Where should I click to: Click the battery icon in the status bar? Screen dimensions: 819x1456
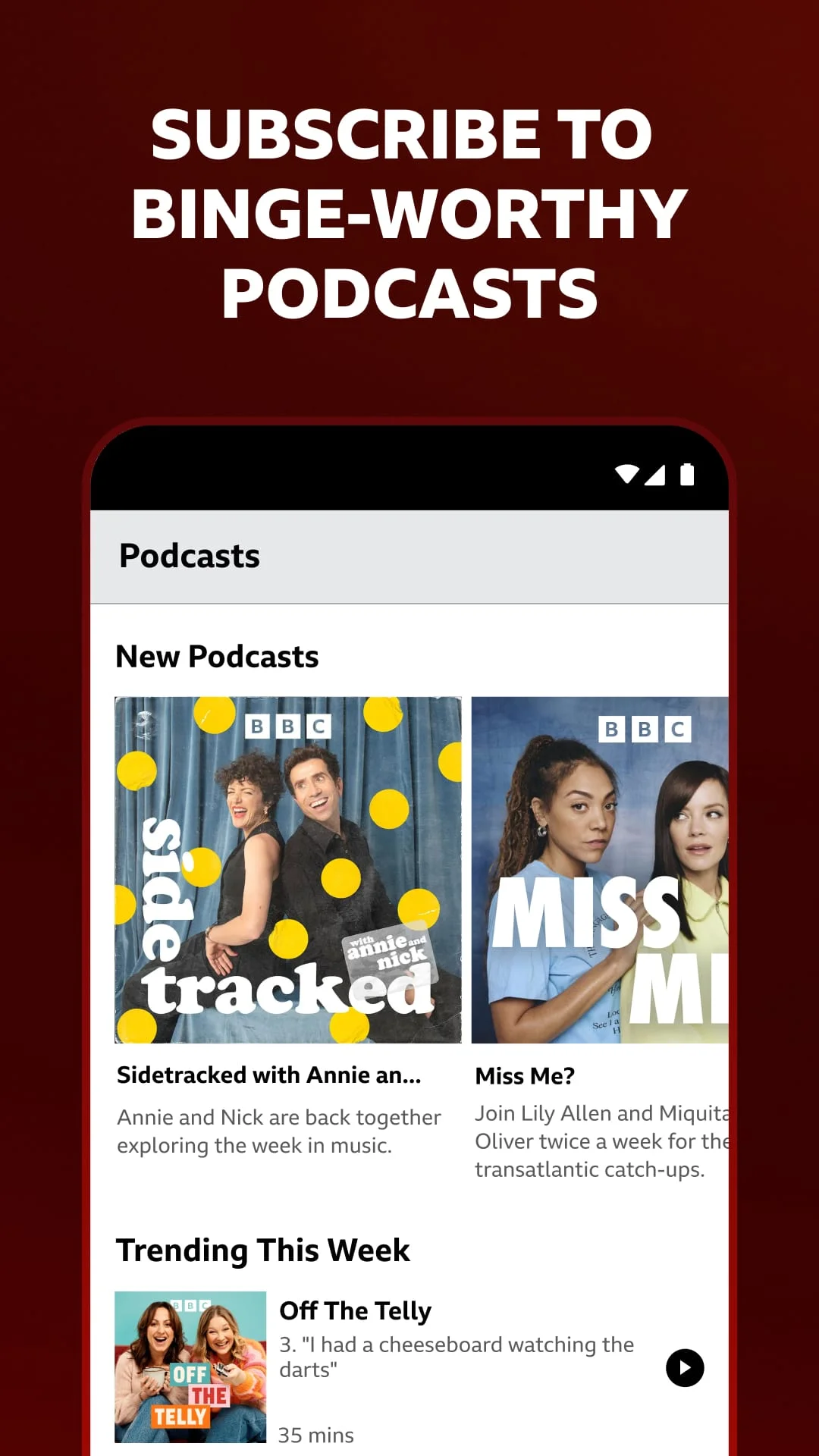point(685,475)
